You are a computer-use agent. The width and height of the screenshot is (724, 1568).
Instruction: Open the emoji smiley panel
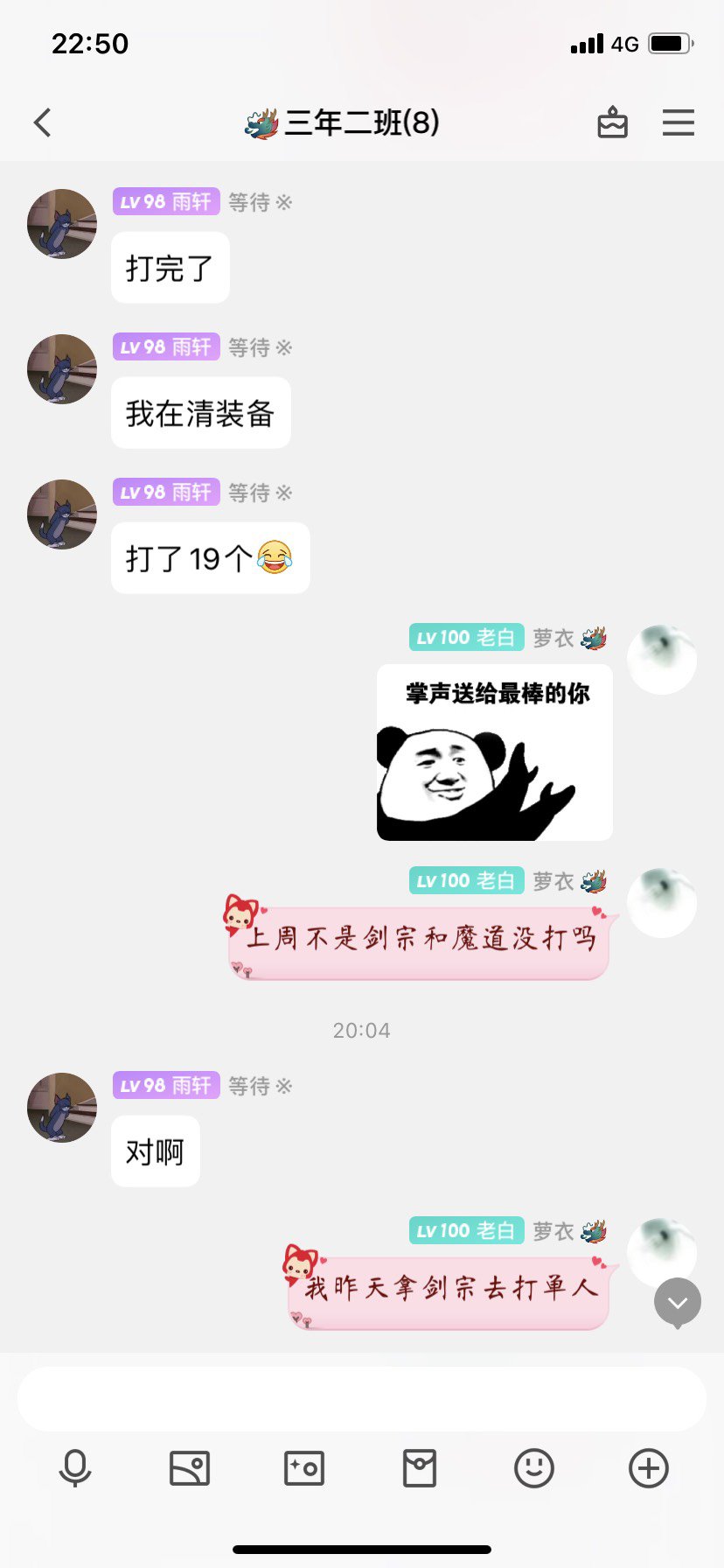[x=534, y=1467]
